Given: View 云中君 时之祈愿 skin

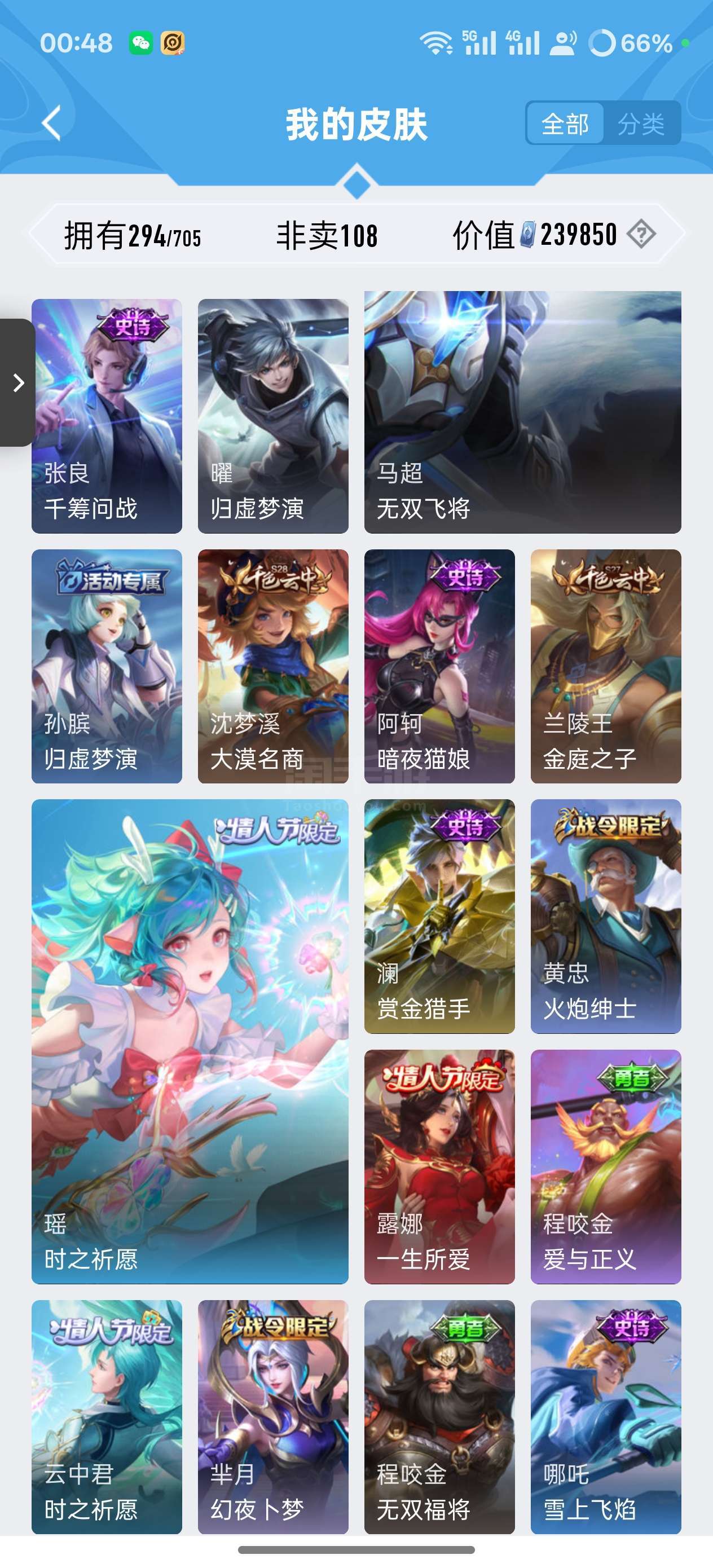Looking at the screenshot, I should 107,1417.
